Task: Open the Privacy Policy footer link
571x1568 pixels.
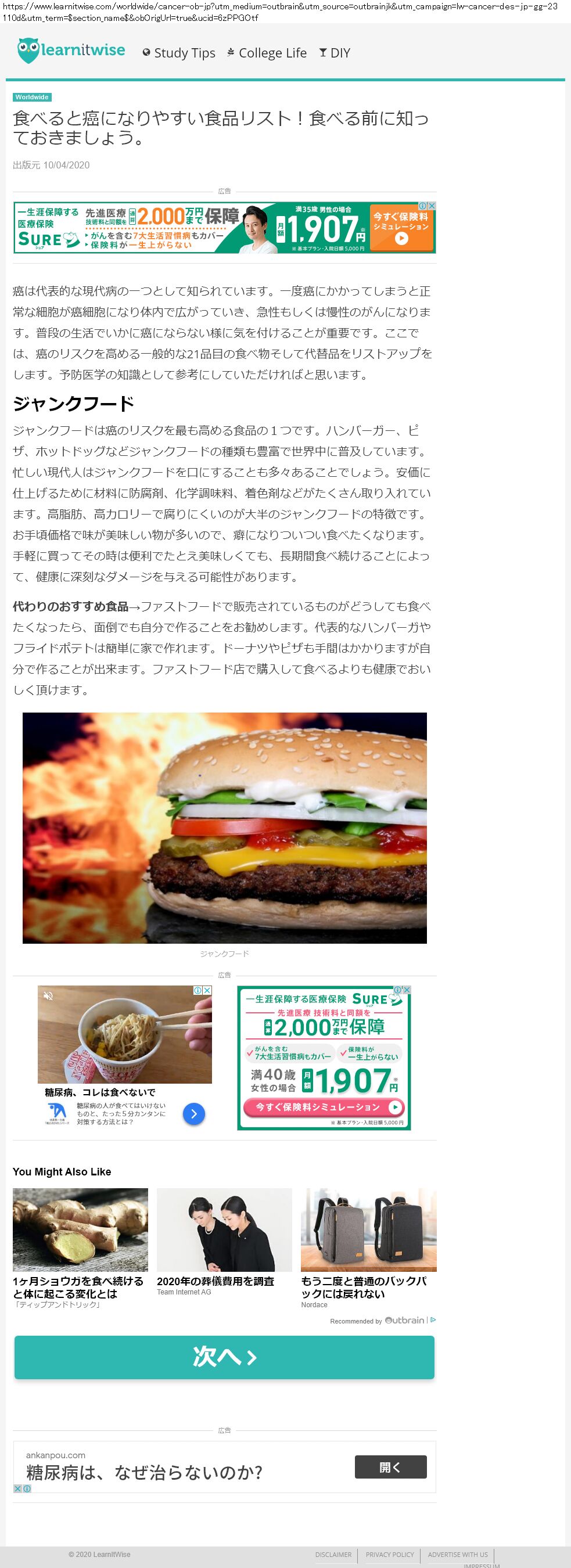Action: 390,1554
